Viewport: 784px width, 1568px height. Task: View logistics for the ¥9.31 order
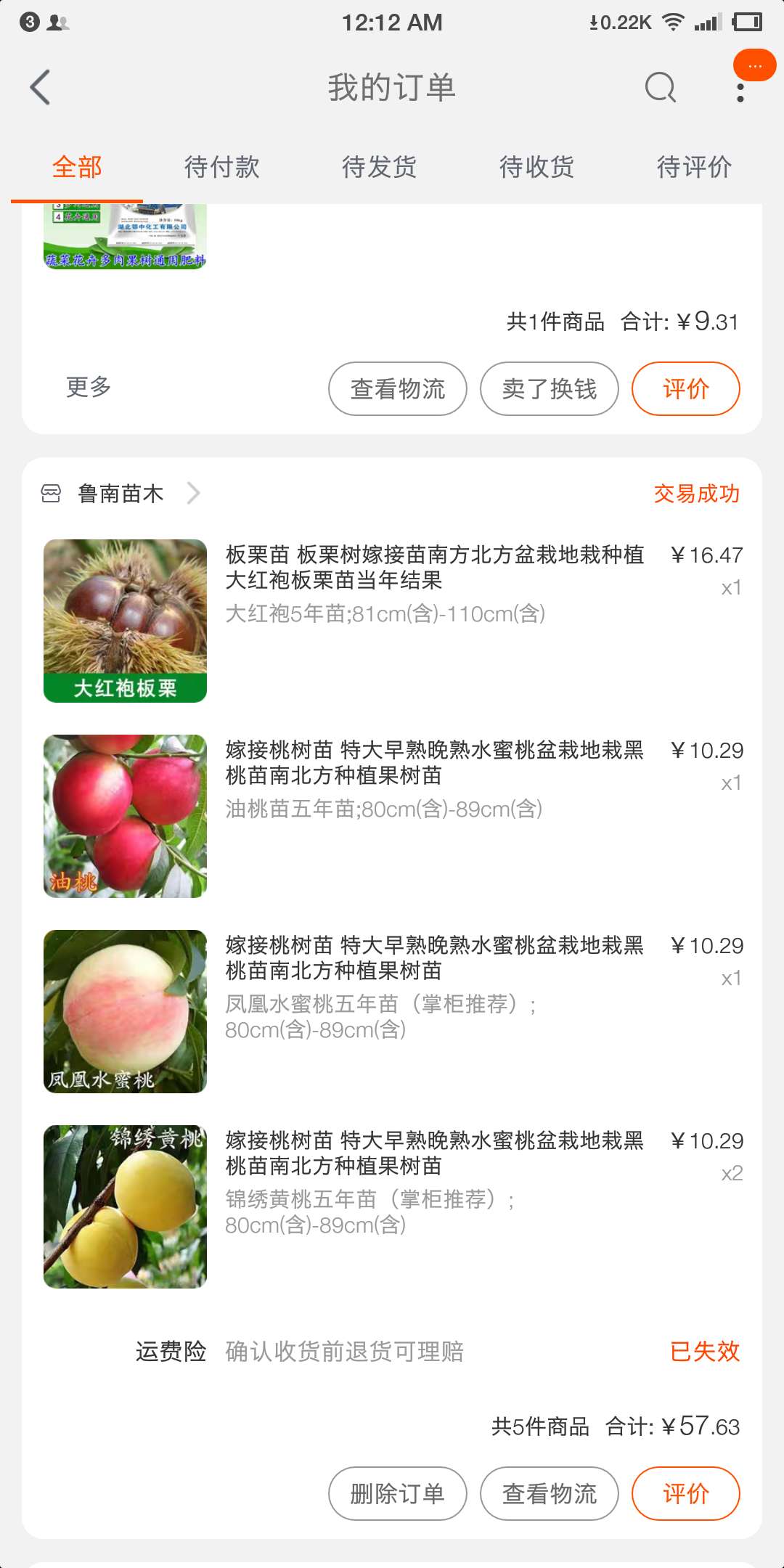(397, 389)
